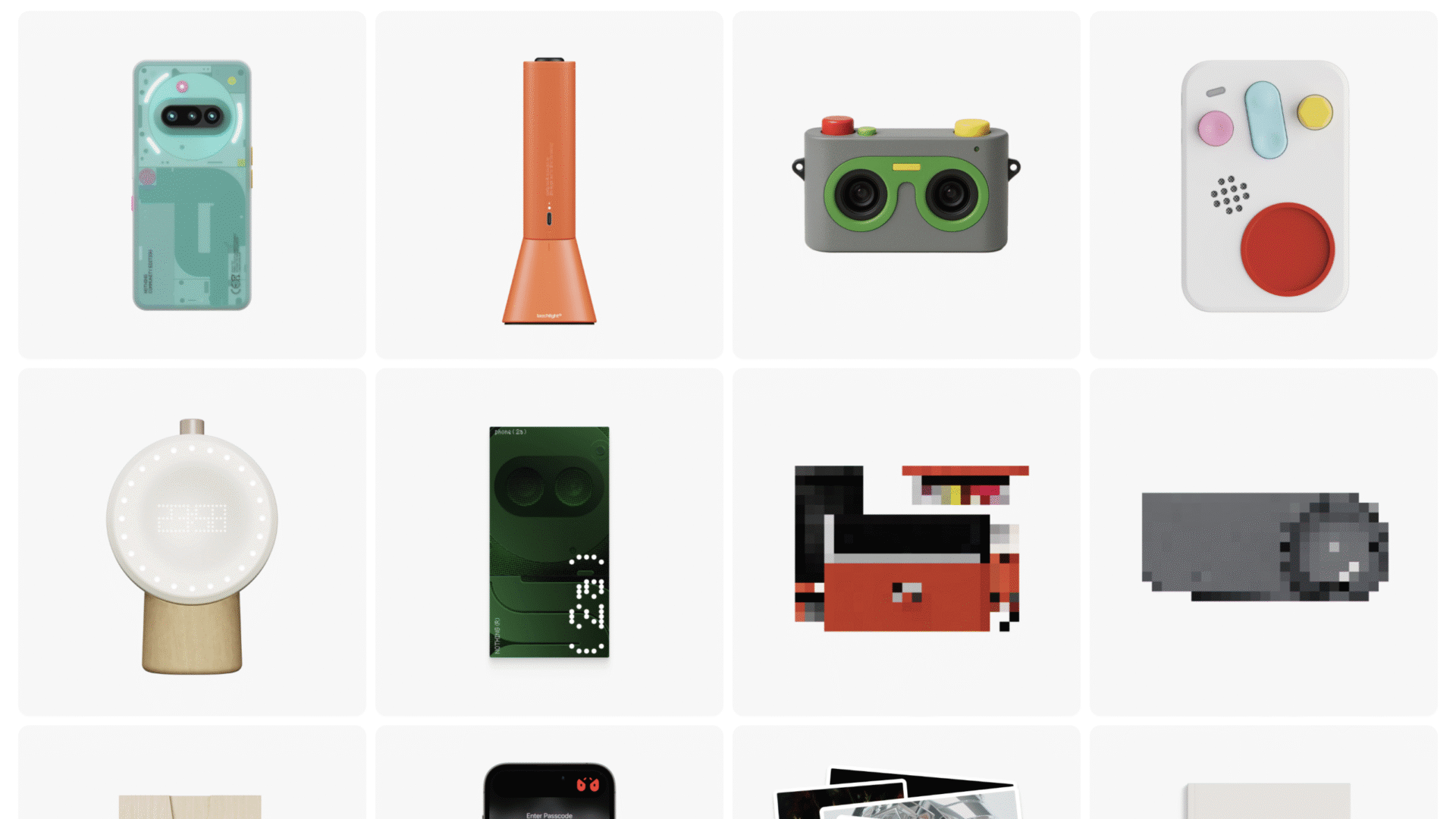Image resolution: width=1456 pixels, height=819 pixels.
Task: View the green phone (2a) poster tile
Action: [x=549, y=541]
